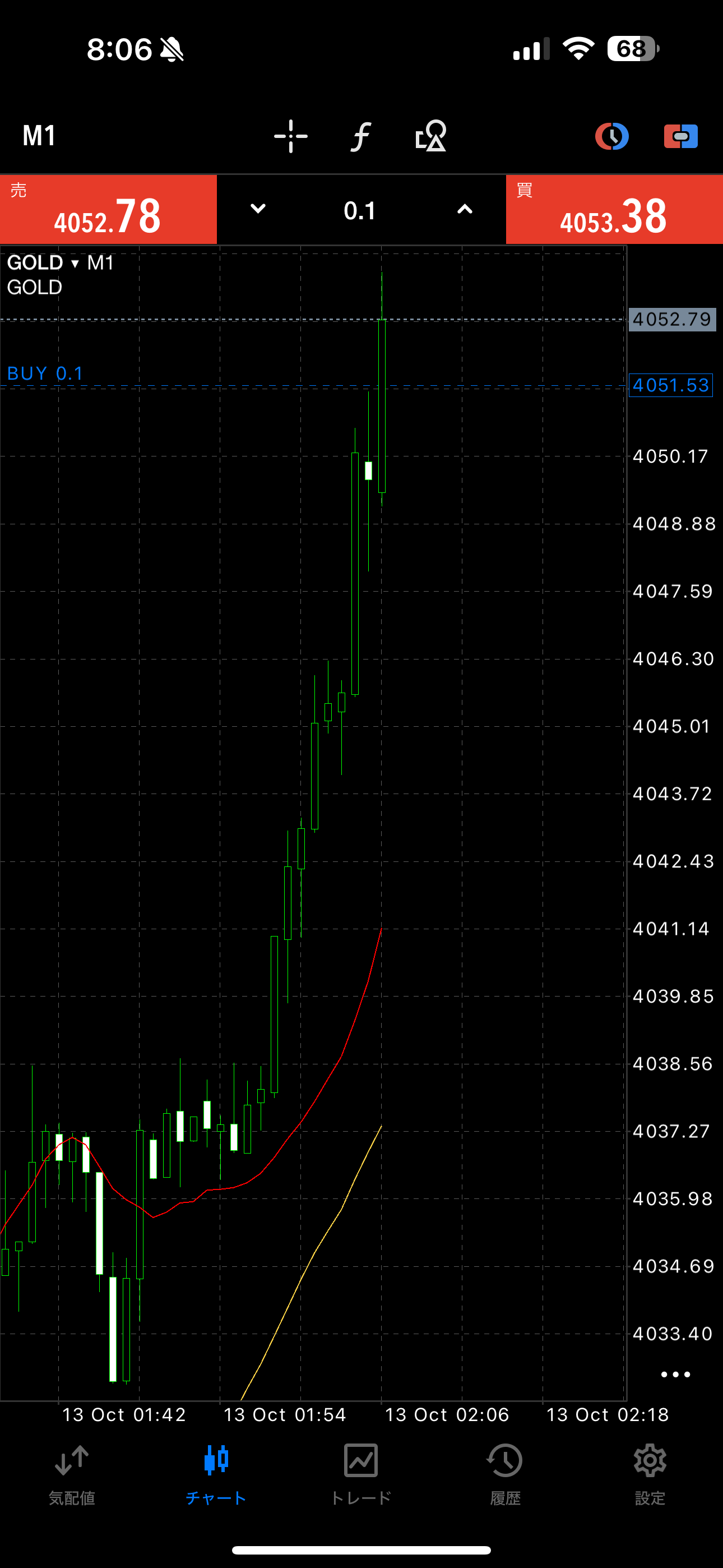
Task: Edit the 0.1 volume value
Action: pyautogui.click(x=360, y=211)
